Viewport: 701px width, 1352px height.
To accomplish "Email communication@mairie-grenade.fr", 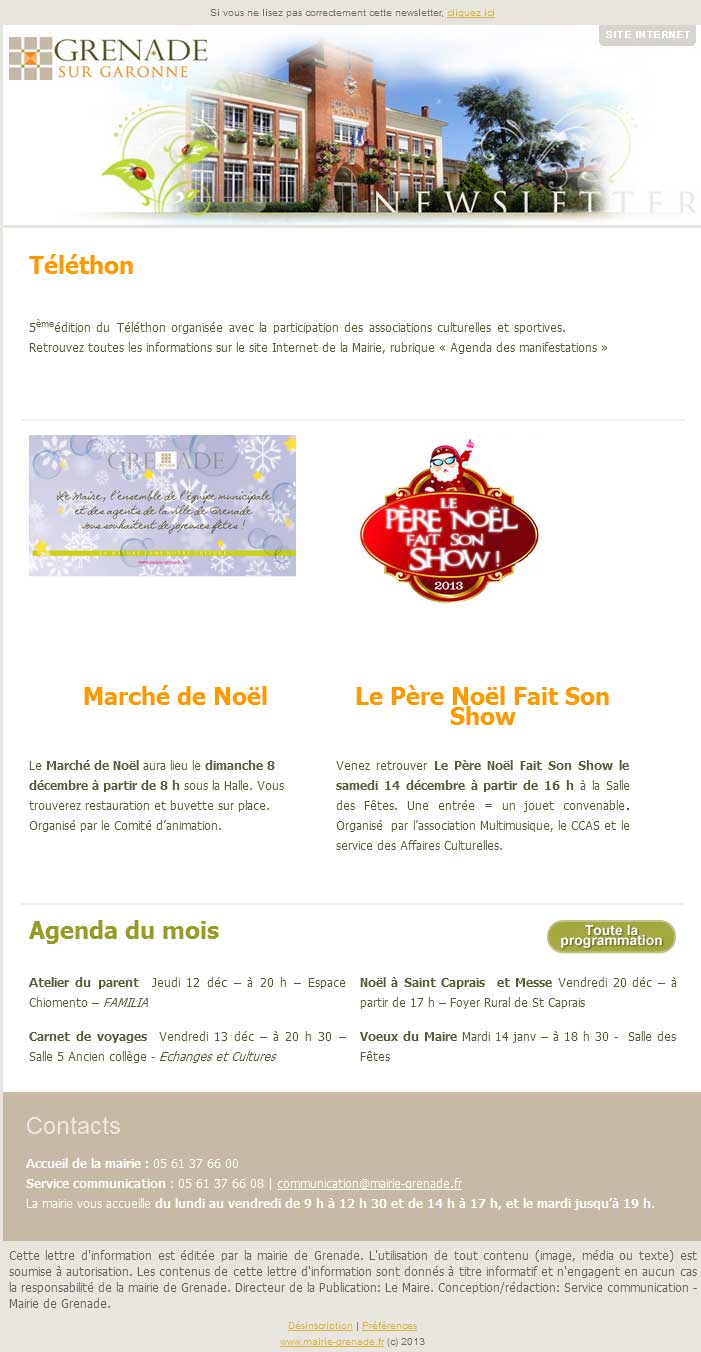I will [369, 1183].
